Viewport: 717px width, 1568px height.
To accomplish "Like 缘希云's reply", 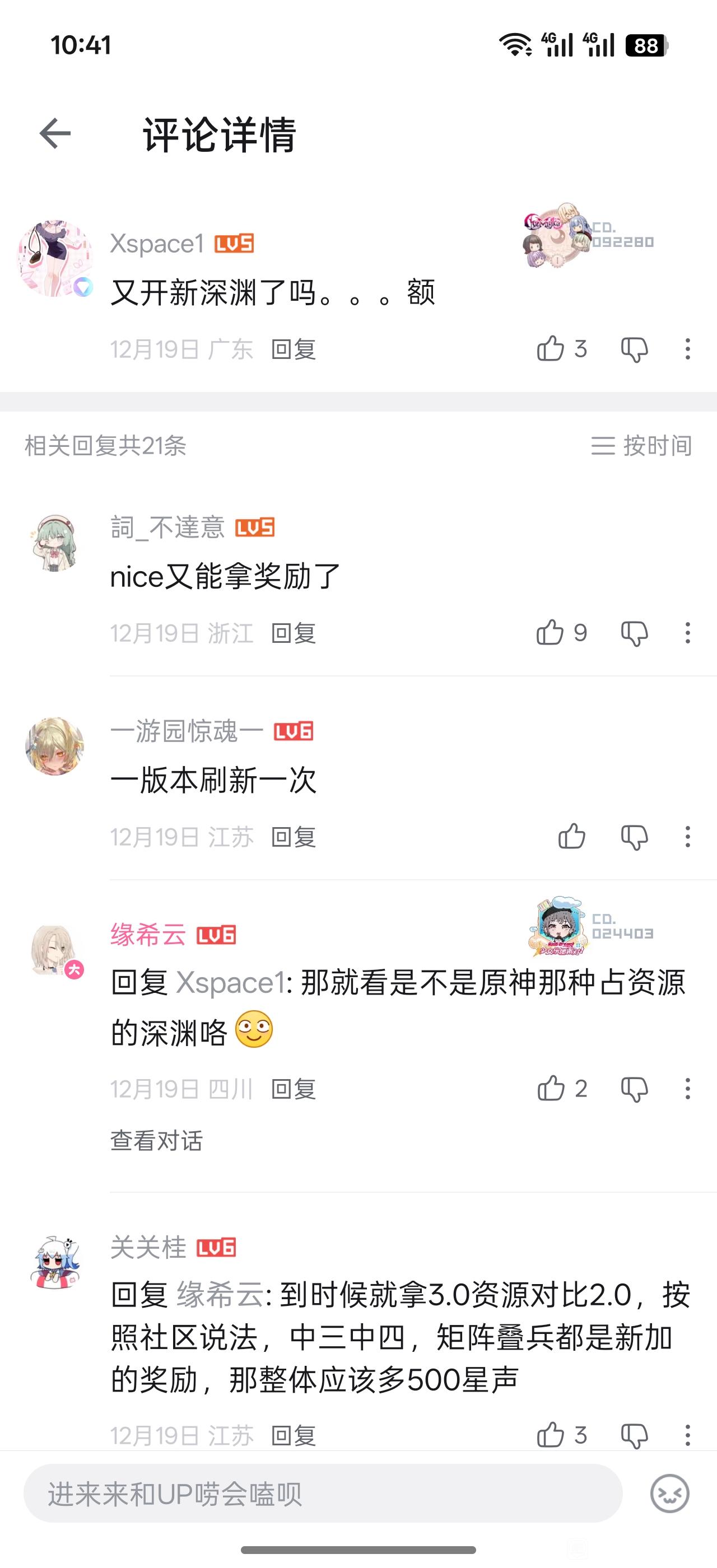I will click(551, 1088).
